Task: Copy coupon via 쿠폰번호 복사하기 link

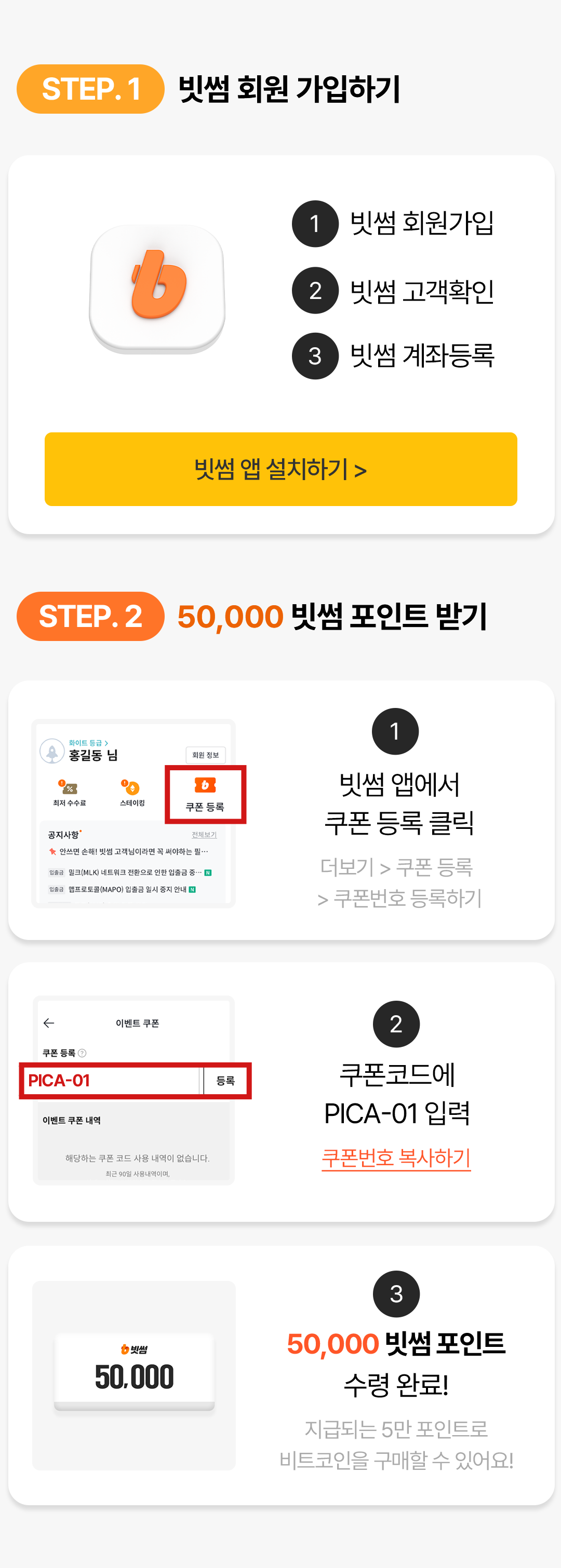Action: pos(396,1157)
